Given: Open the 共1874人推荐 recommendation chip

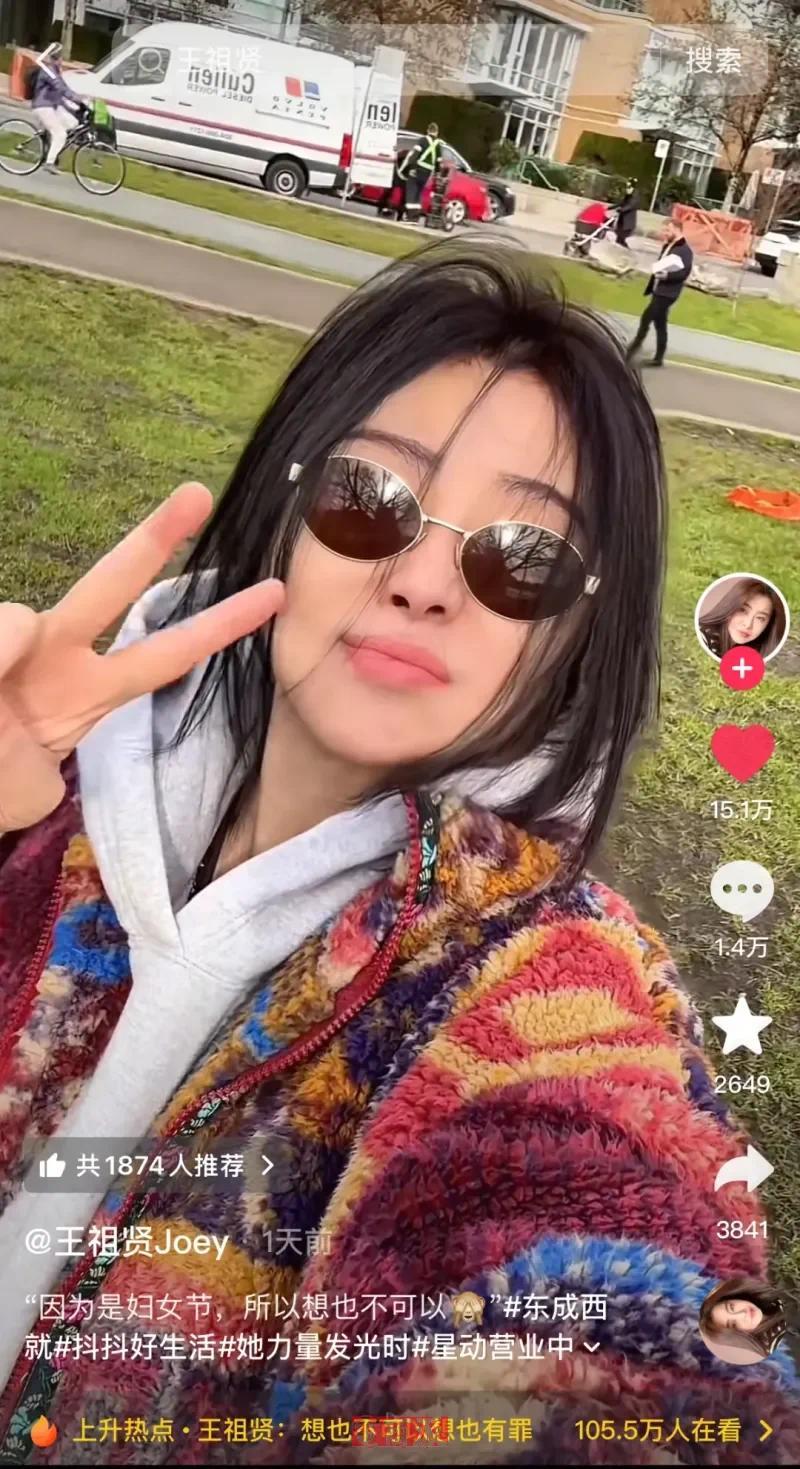Looking at the screenshot, I should tap(156, 1165).
